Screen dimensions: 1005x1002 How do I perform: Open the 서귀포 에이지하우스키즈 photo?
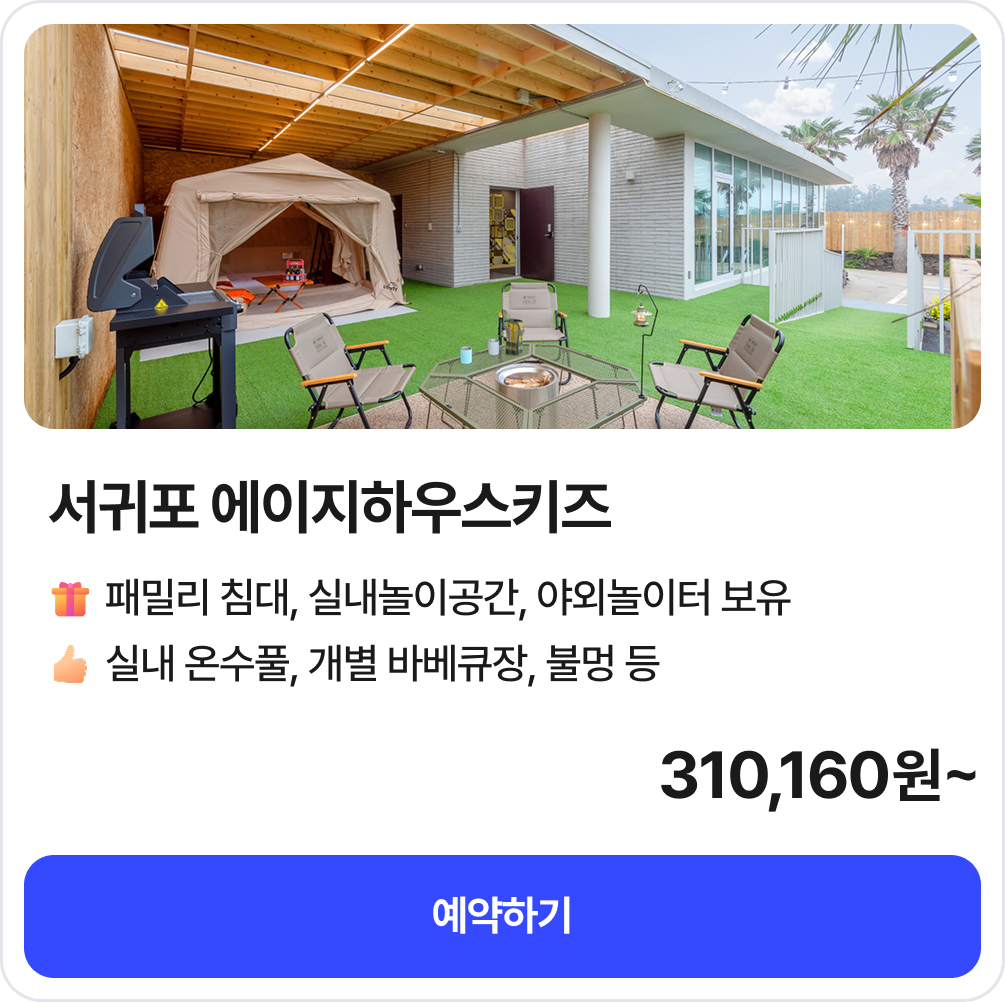(x=502, y=227)
